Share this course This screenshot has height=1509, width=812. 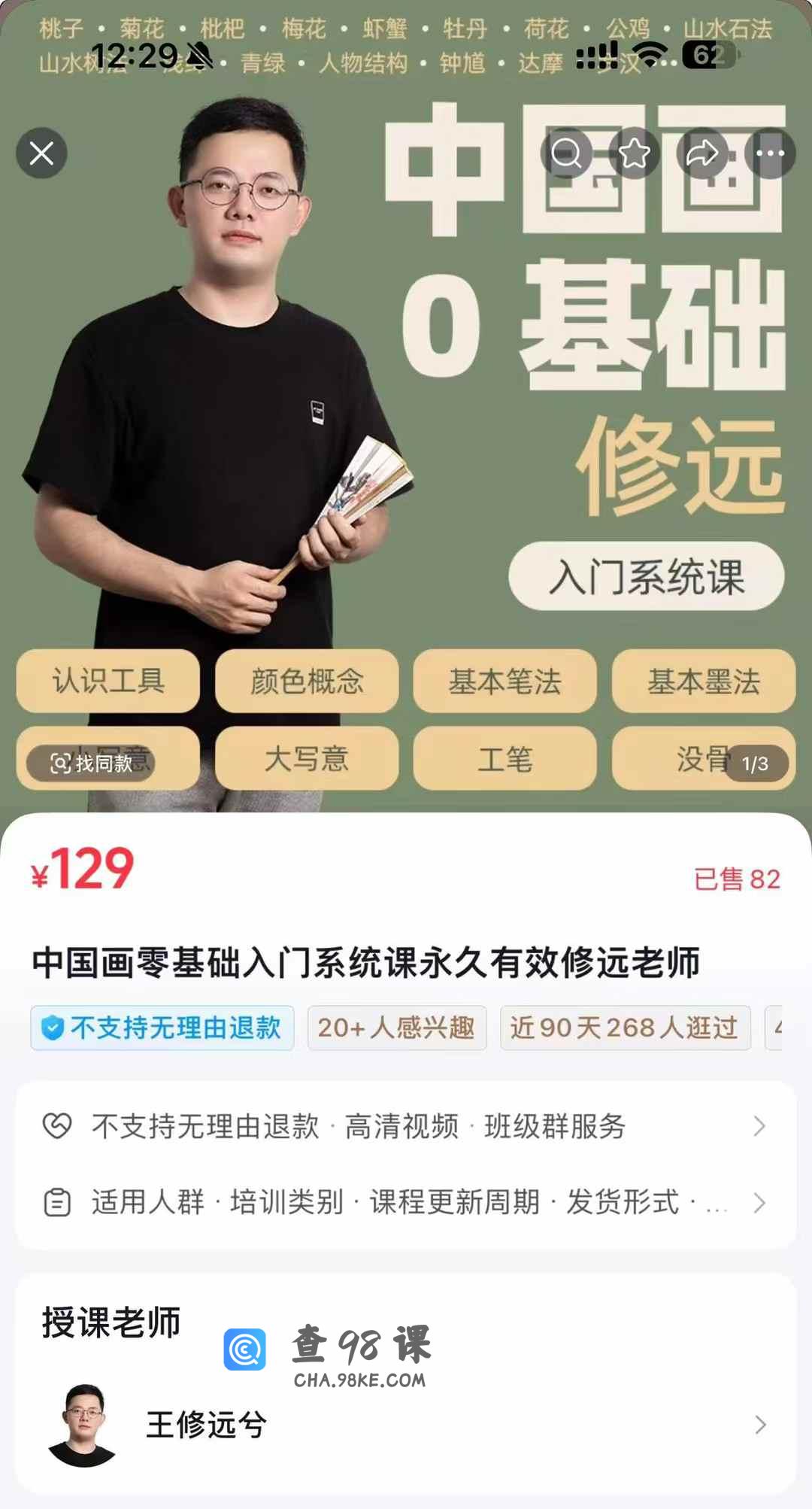[x=702, y=153]
